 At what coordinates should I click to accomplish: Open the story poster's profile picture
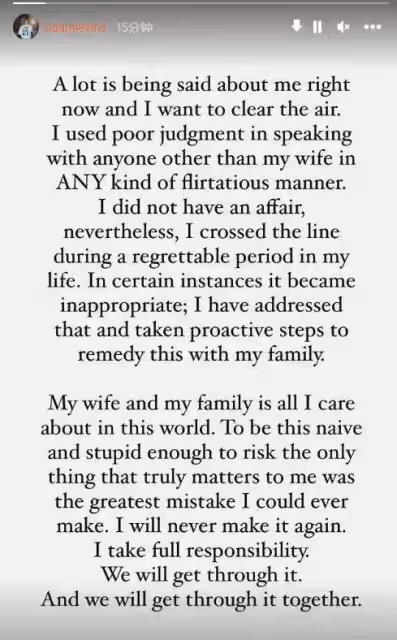point(26,27)
